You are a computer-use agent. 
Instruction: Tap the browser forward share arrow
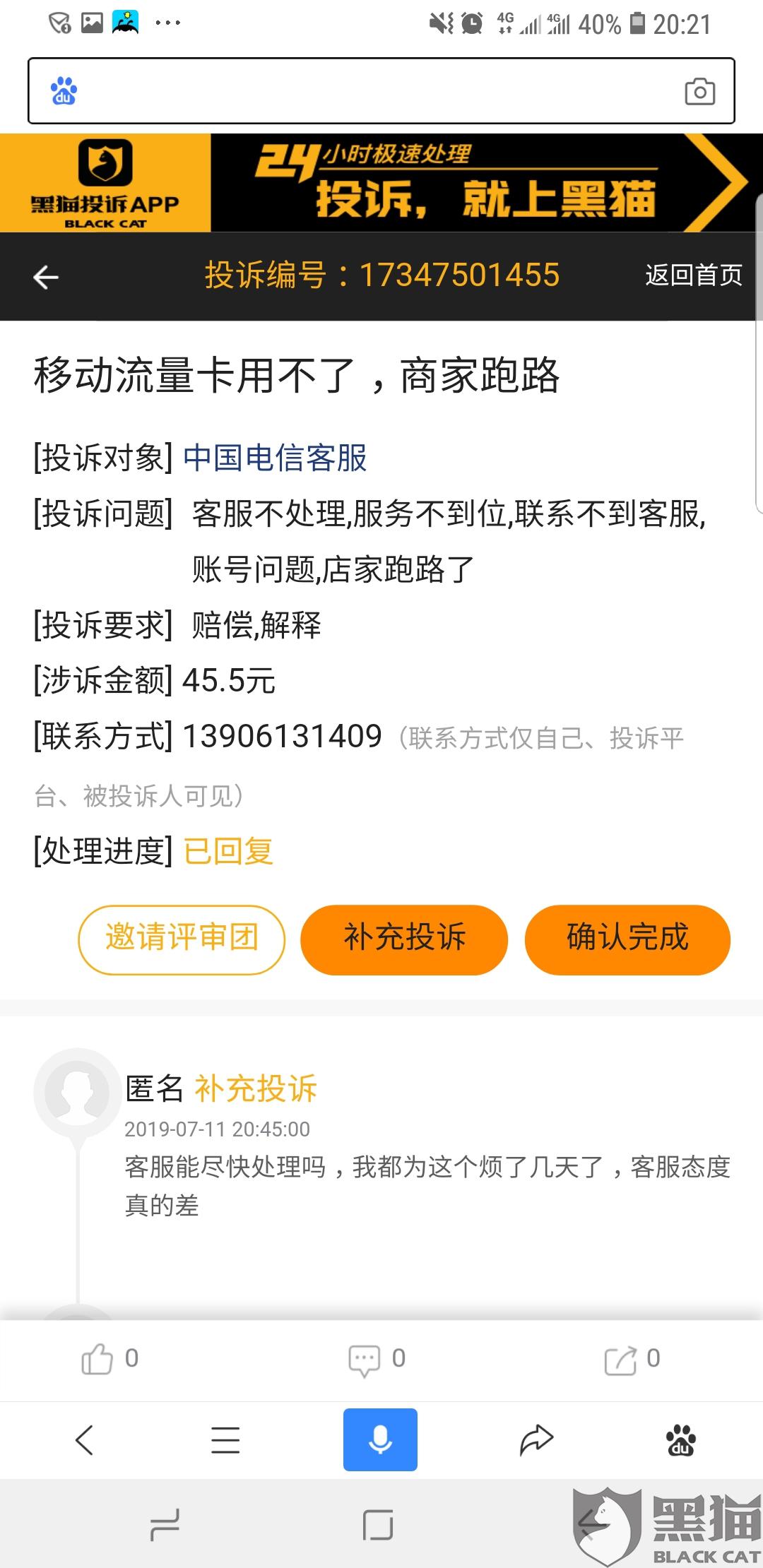pyautogui.click(x=536, y=1439)
